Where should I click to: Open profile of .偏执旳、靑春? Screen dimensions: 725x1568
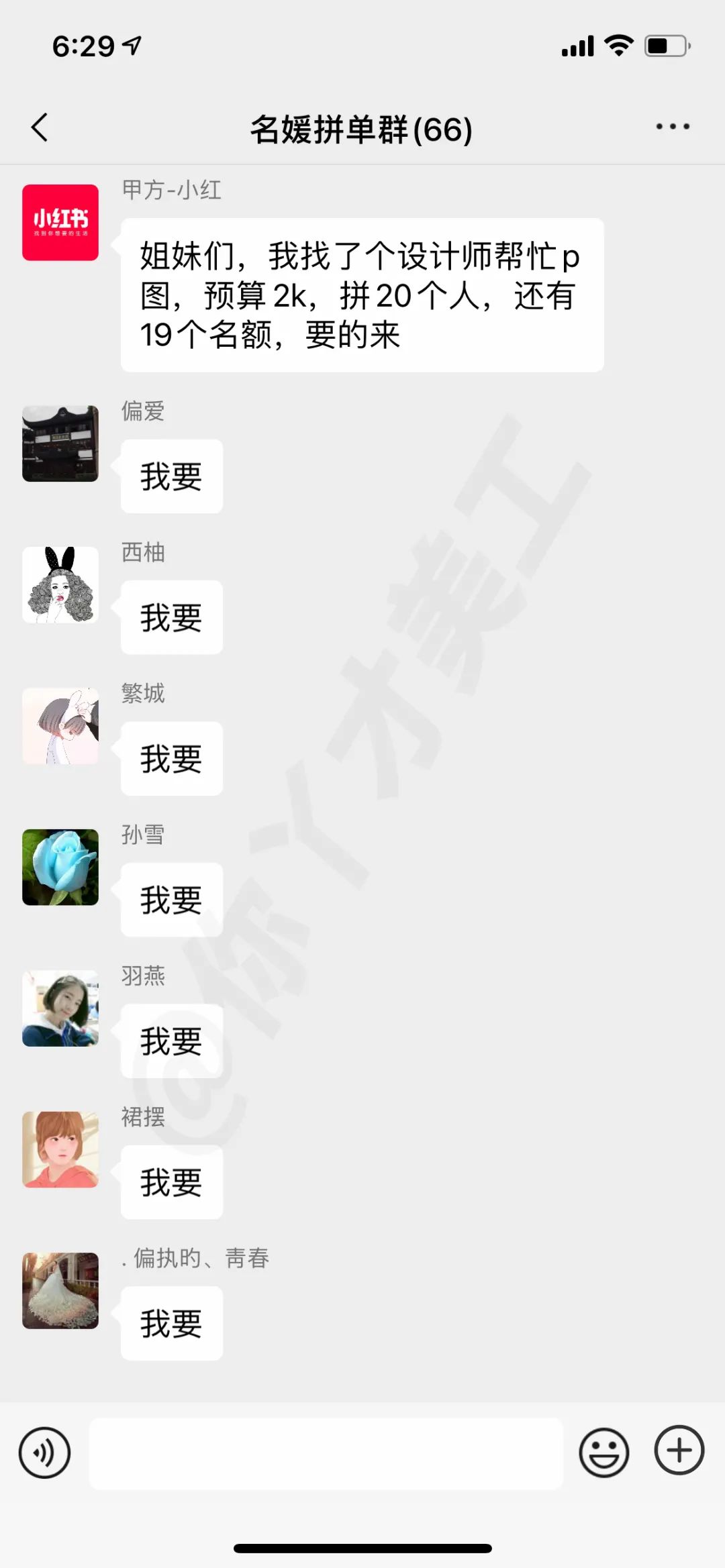click(x=60, y=1290)
